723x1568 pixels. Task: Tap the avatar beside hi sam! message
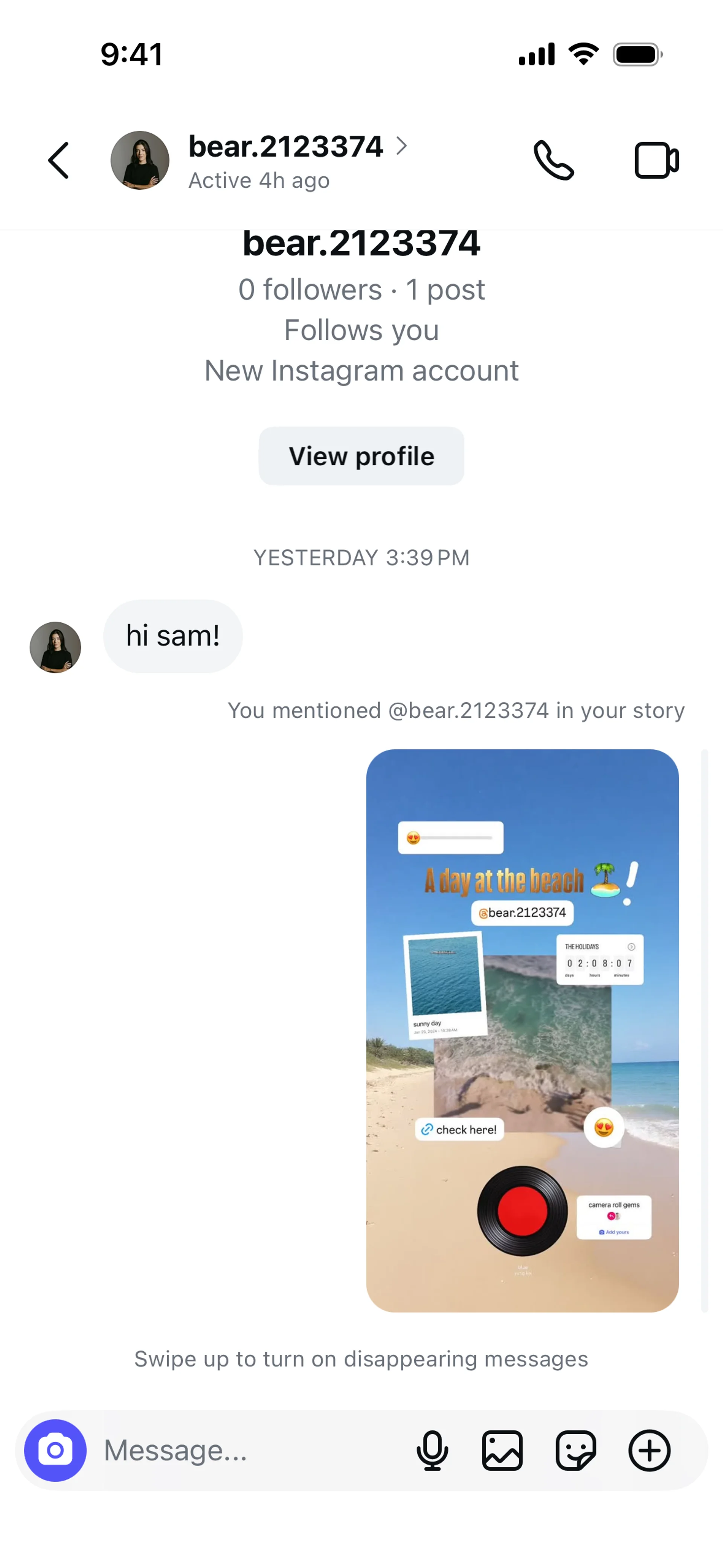[x=55, y=647]
